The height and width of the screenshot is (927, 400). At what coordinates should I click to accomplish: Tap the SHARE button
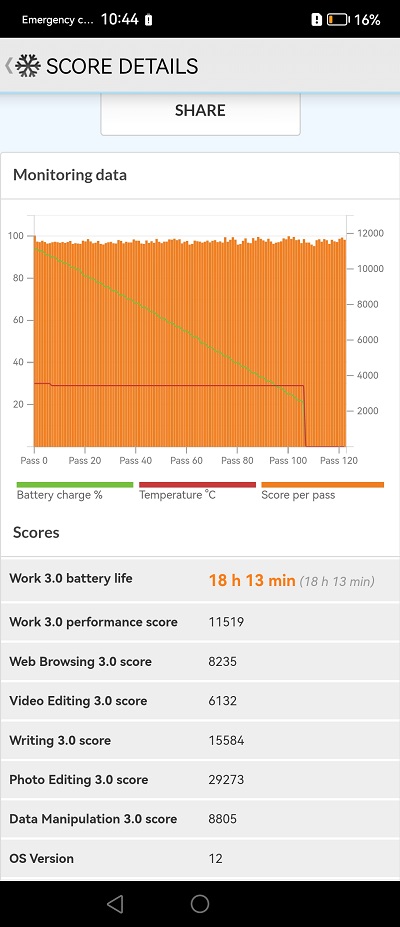coord(200,112)
